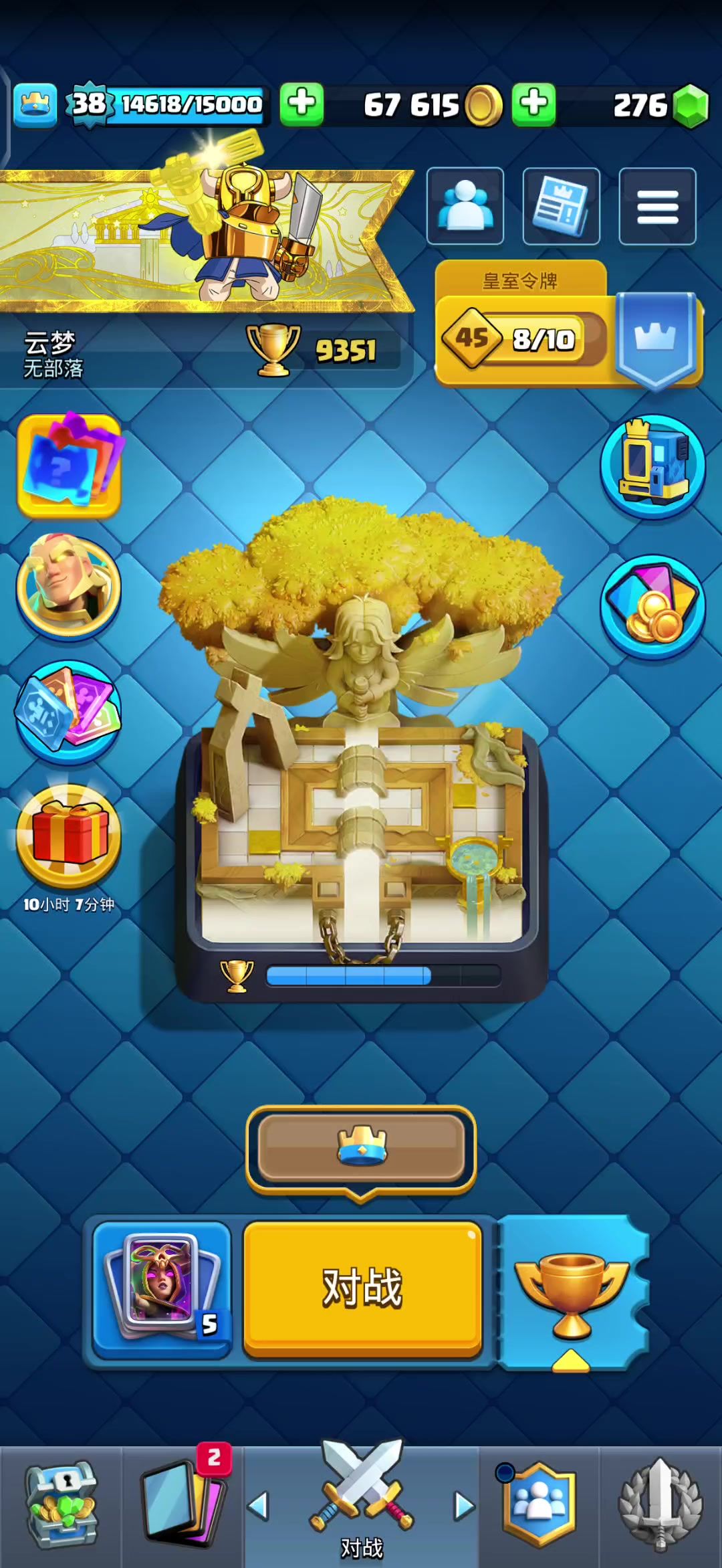The height and width of the screenshot is (1568, 722).
Task: Open the battle deck selector with badge 5
Action: point(162,1288)
